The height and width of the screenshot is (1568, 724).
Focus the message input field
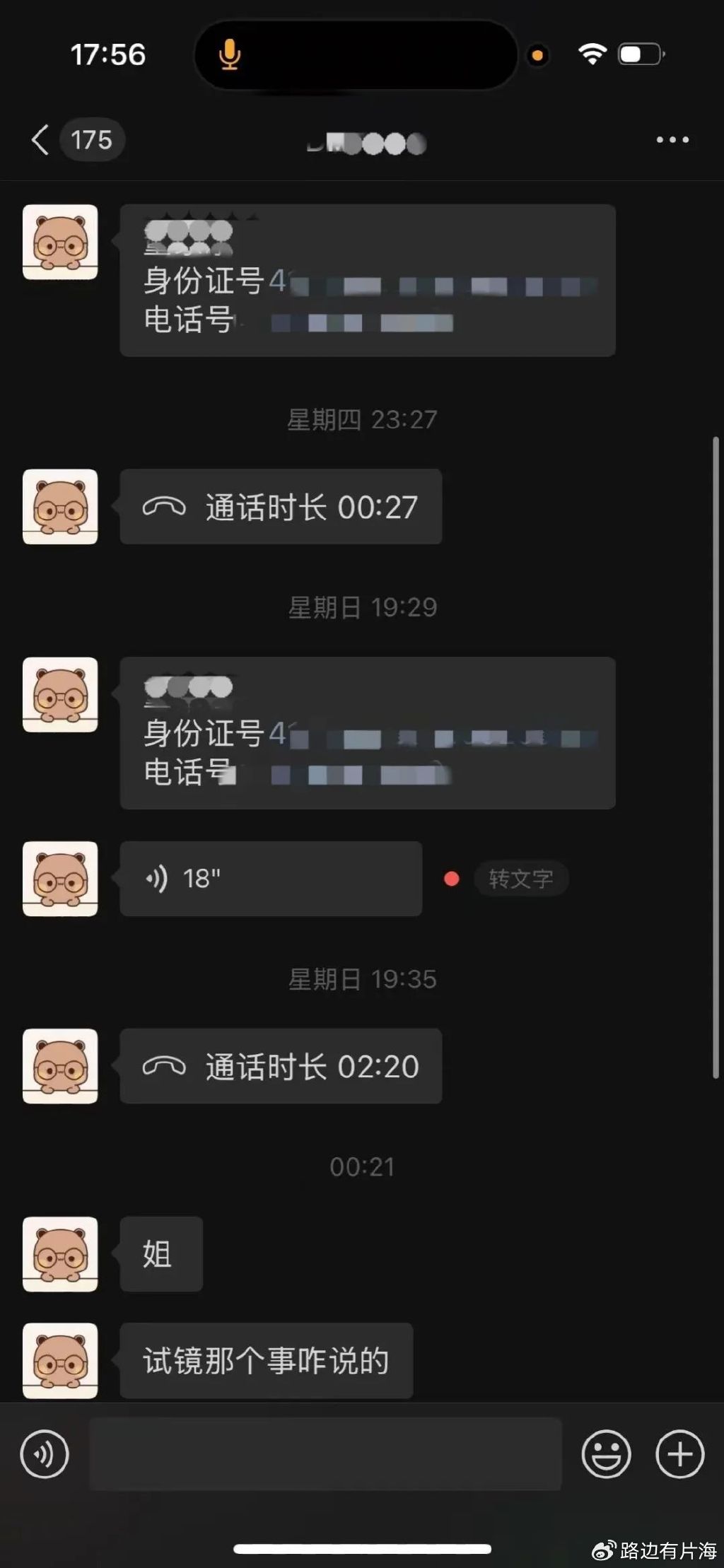[x=325, y=1454]
